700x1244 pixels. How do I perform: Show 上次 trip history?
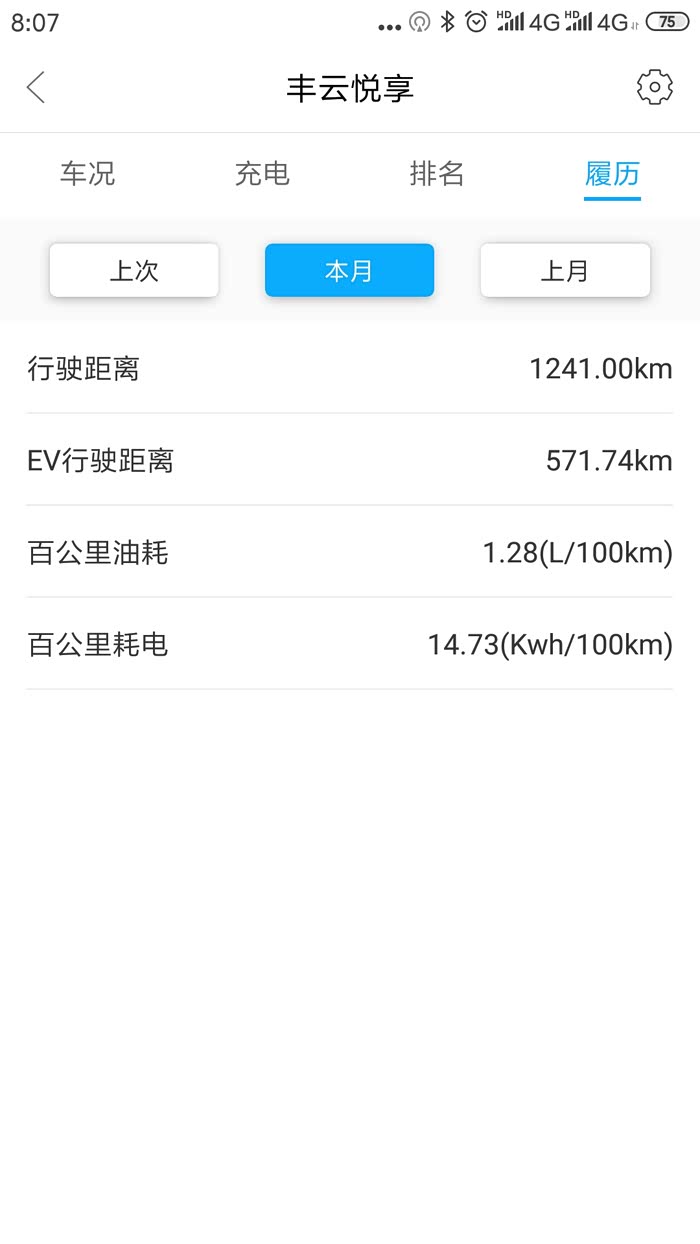[x=134, y=271]
